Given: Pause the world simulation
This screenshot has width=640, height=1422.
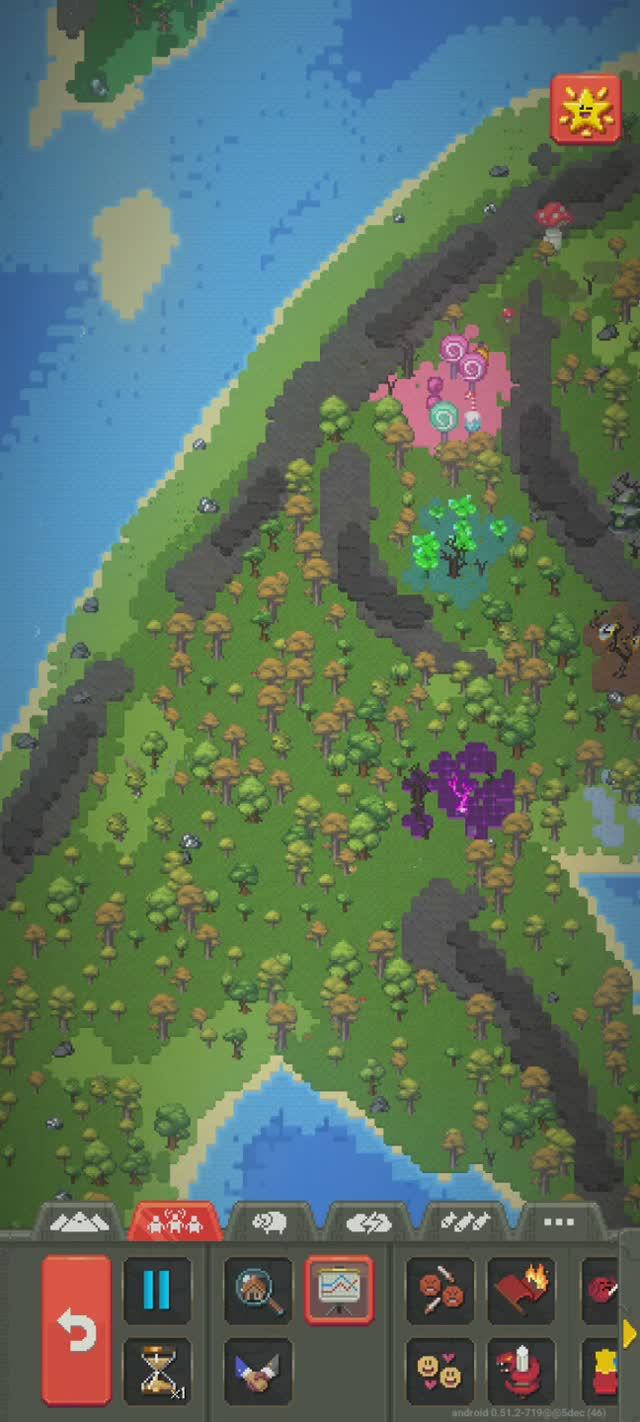Looking at the screenshot, I should (x=157, y=1290).
